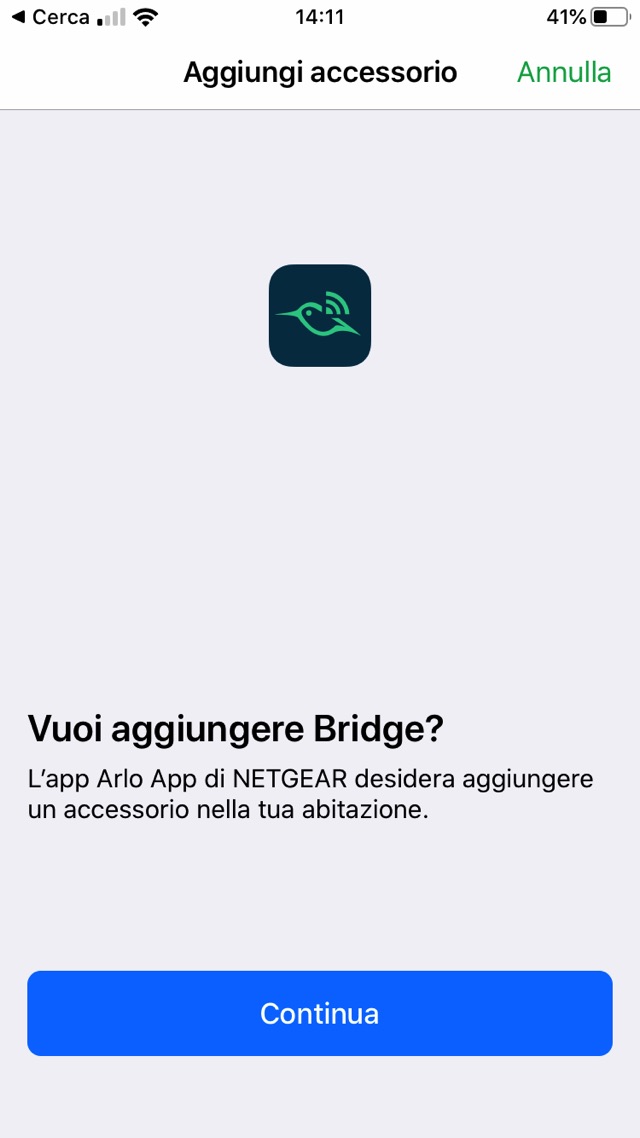
Task: Tap Continua to add the Bridge
Action: tap(319, 1013)
